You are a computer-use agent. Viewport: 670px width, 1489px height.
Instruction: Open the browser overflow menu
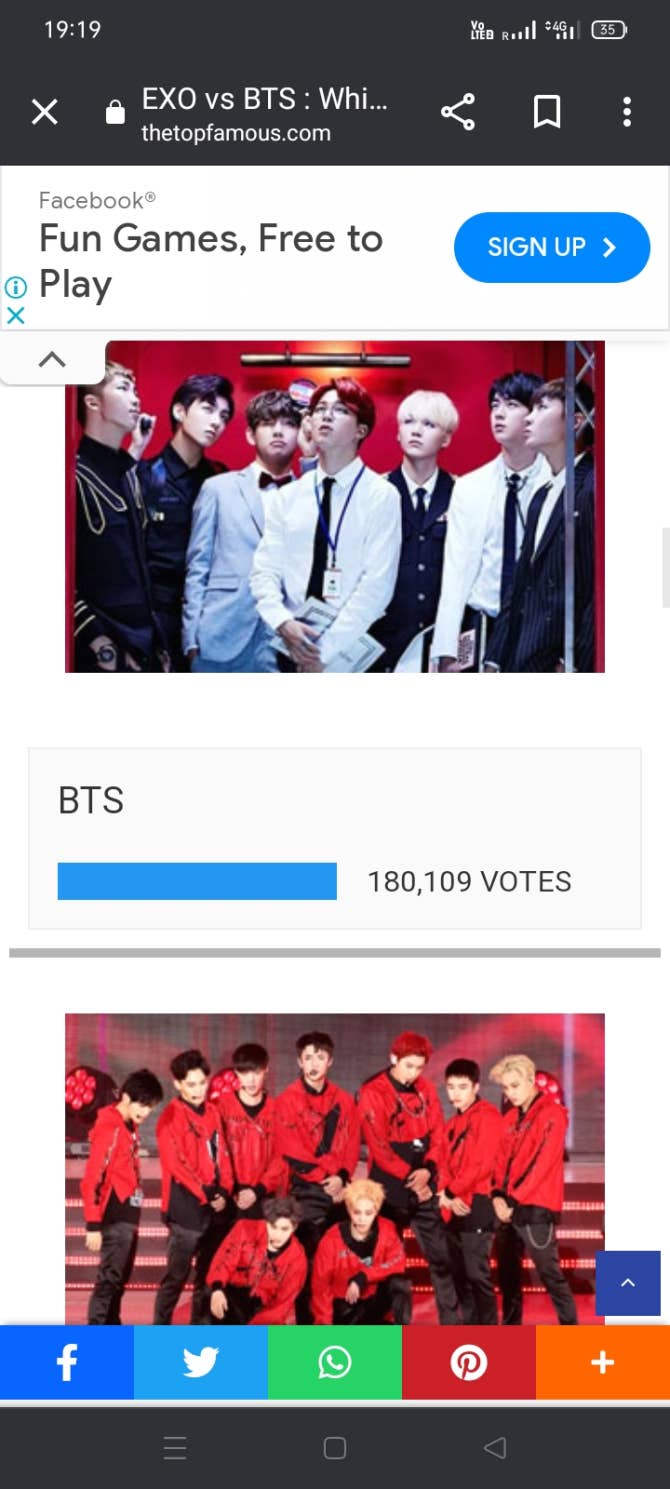(x=627, y=112)
